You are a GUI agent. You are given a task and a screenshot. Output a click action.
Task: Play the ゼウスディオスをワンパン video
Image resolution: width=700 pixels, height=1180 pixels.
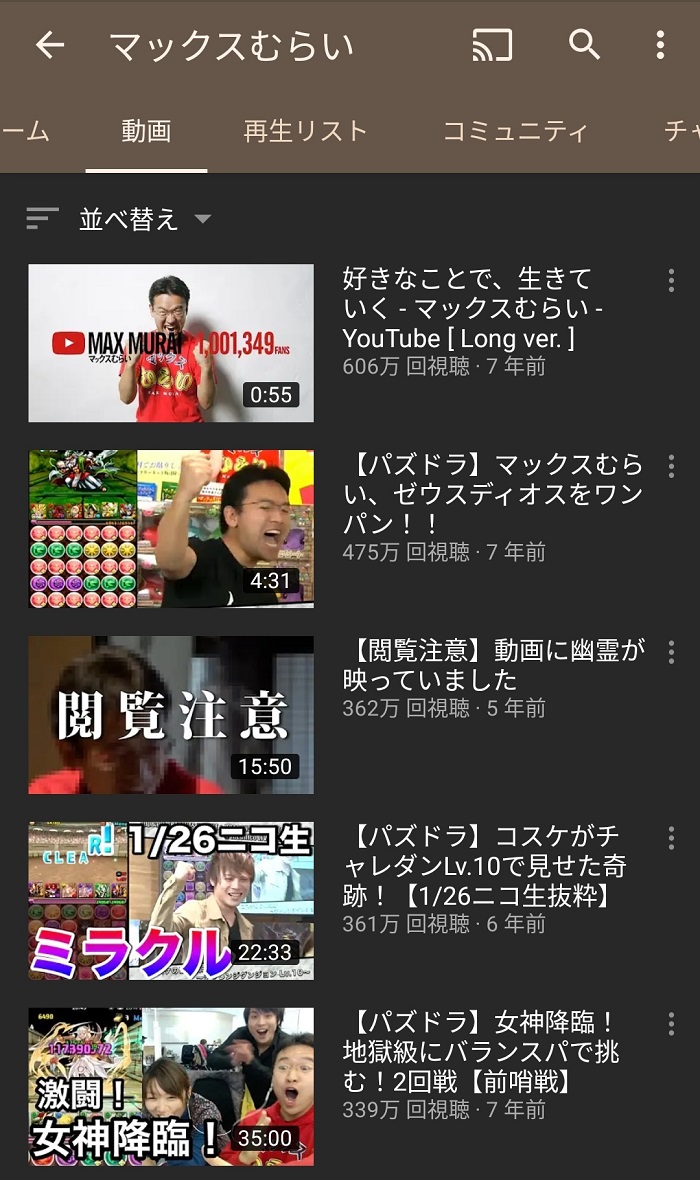[171, 528]
